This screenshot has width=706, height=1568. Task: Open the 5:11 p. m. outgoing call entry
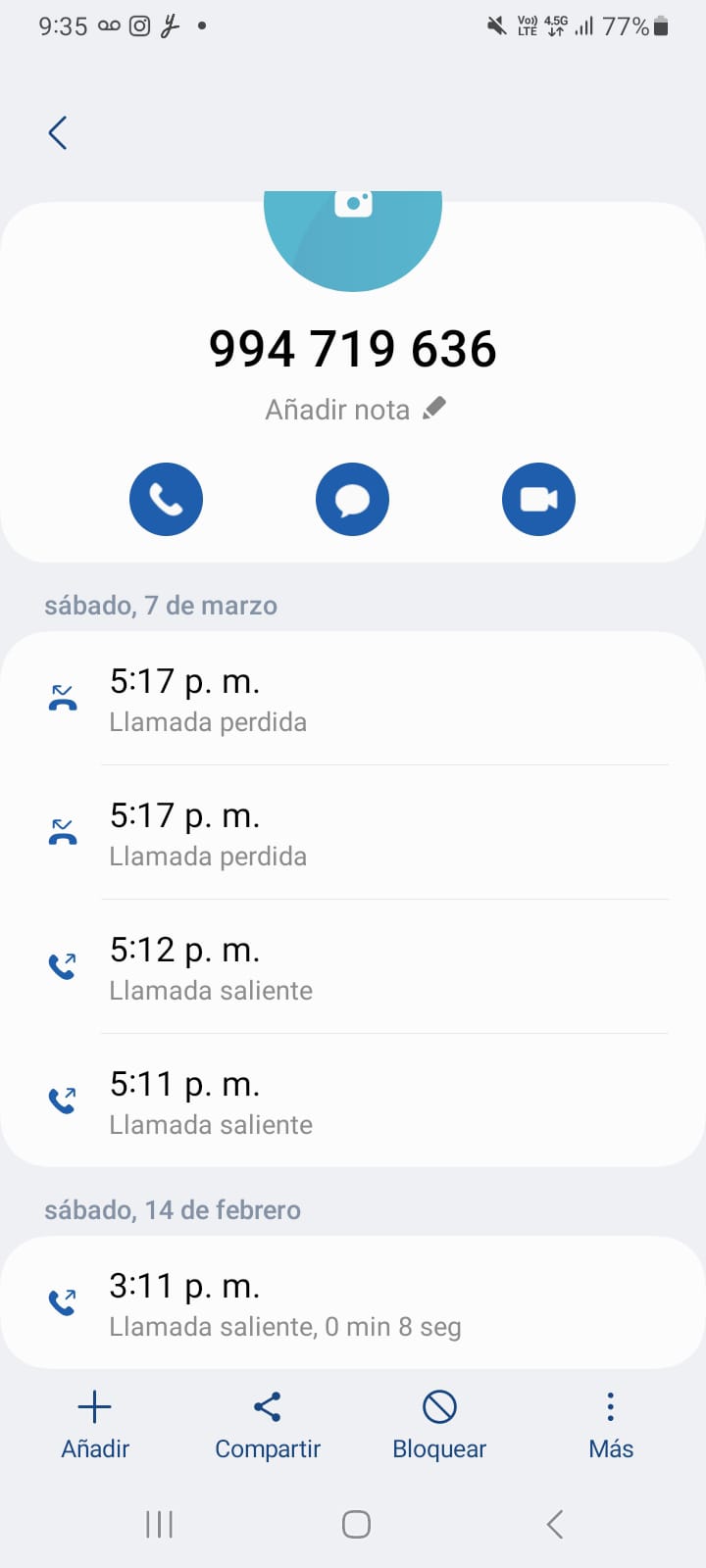[x=353, y=1102]
